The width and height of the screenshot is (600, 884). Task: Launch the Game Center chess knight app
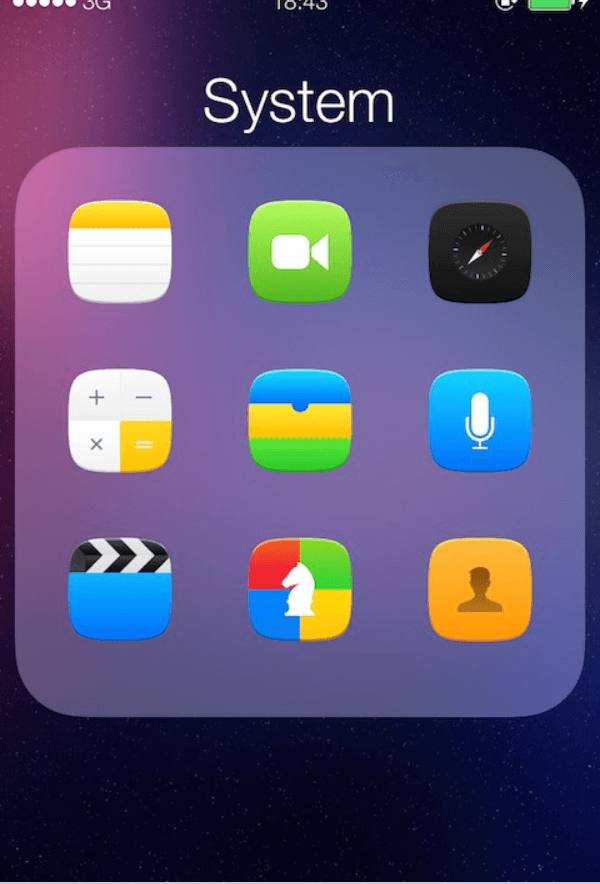300,590
